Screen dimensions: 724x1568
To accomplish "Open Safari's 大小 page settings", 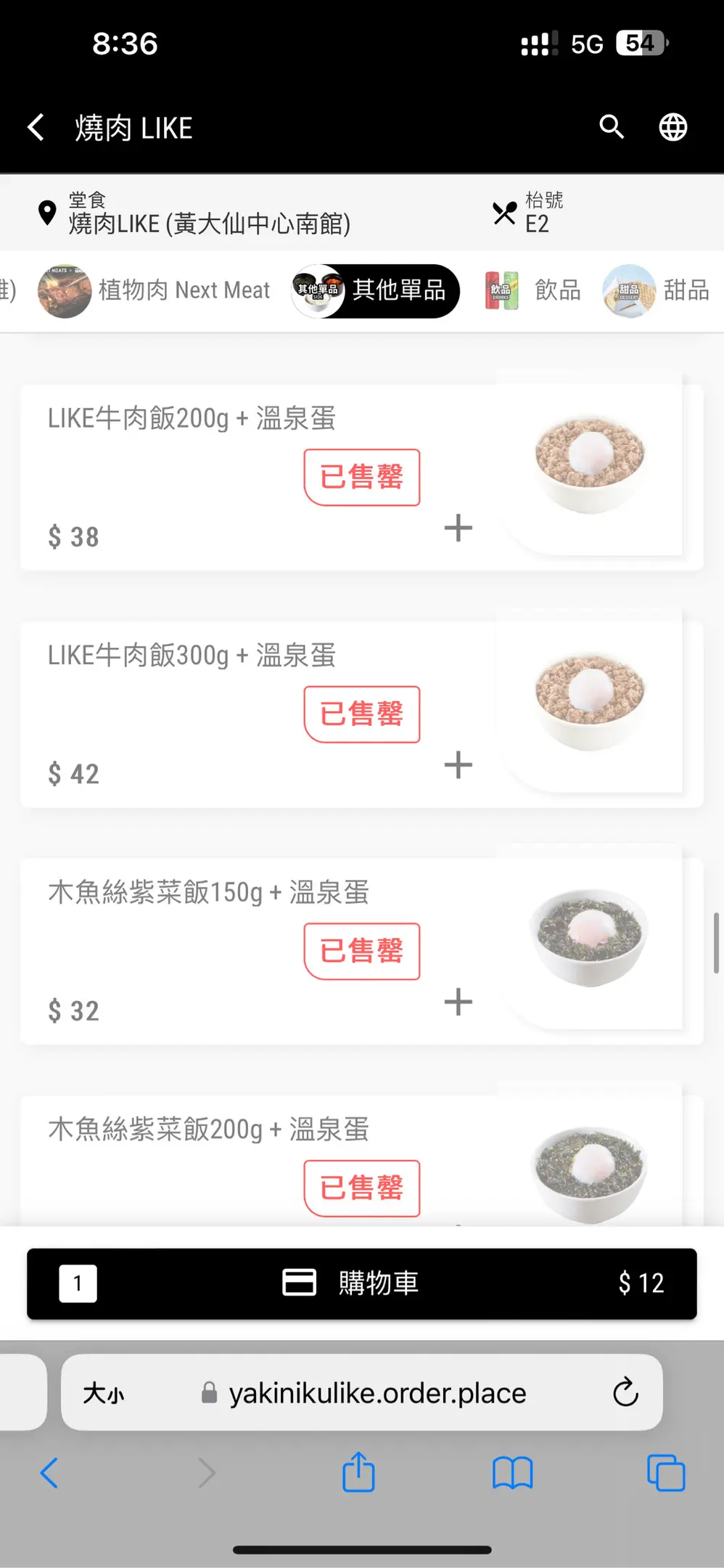I will point(103,1393).
